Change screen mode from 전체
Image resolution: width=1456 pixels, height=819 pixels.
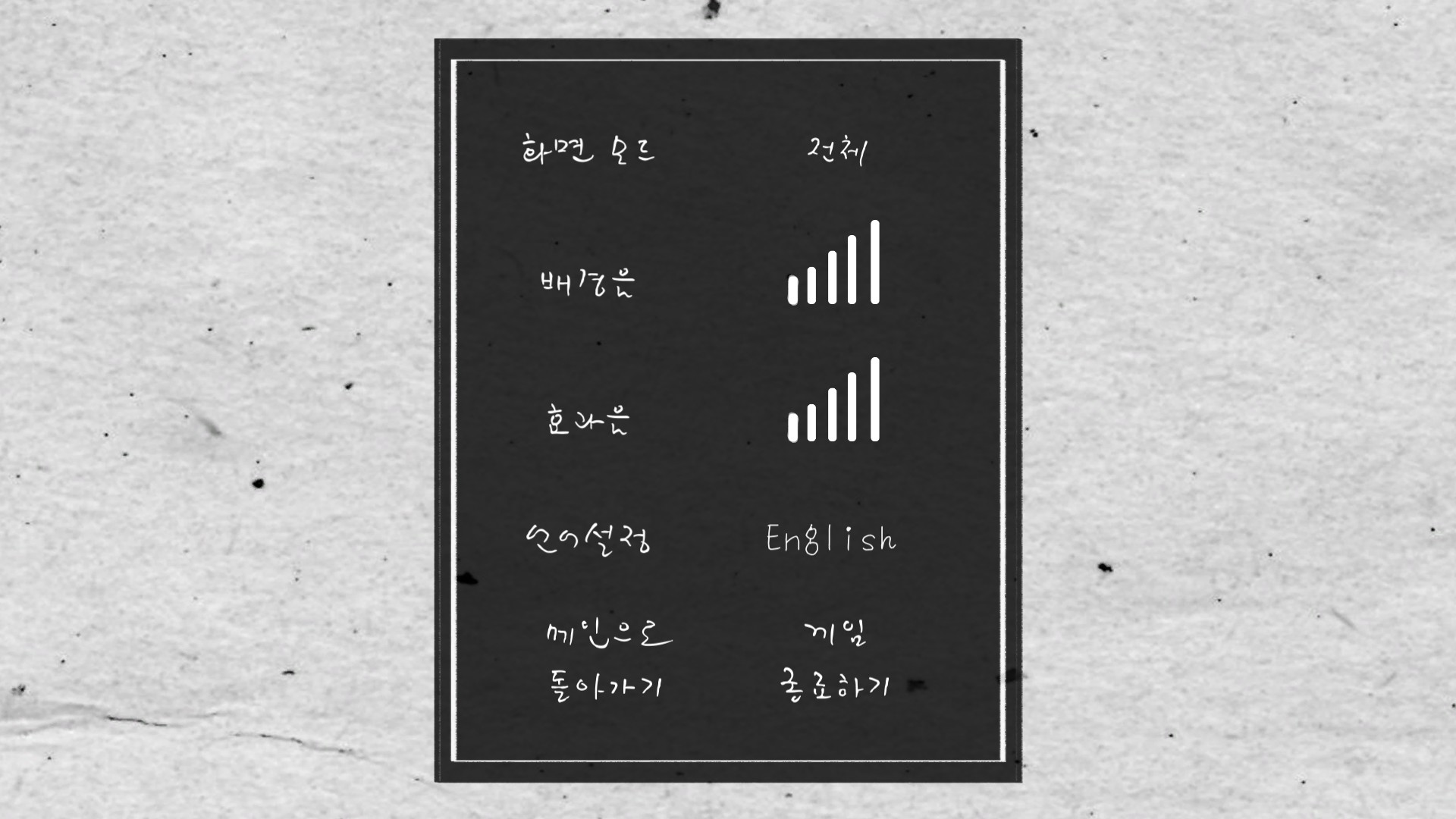coord(836,151)
